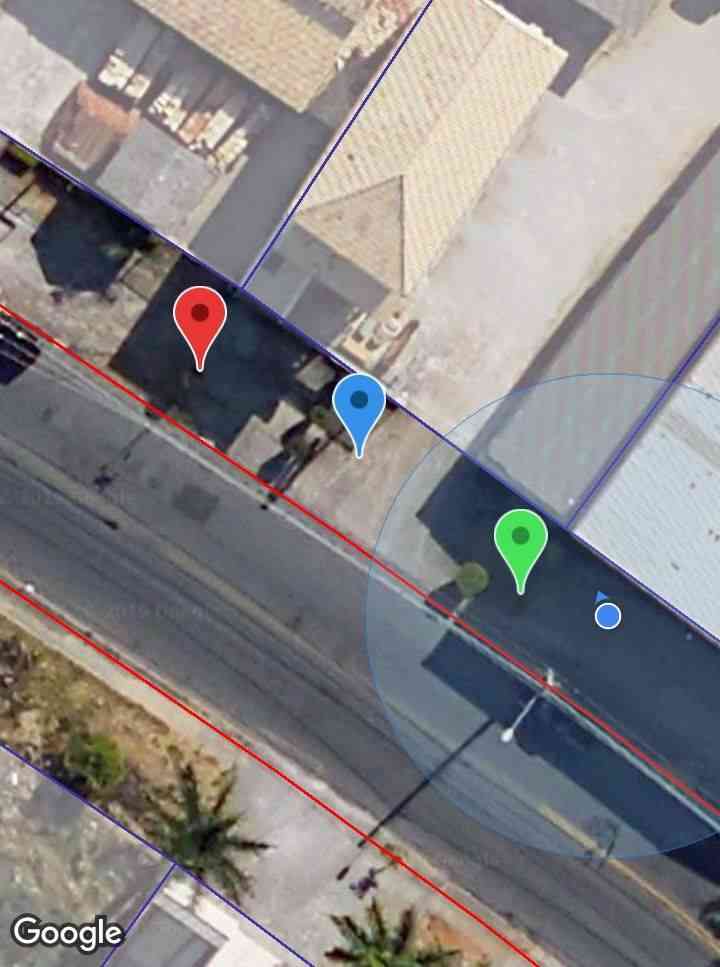Tap the blue current location dot
The height and width of the screenshot is (967, 720).
(607, 616)
